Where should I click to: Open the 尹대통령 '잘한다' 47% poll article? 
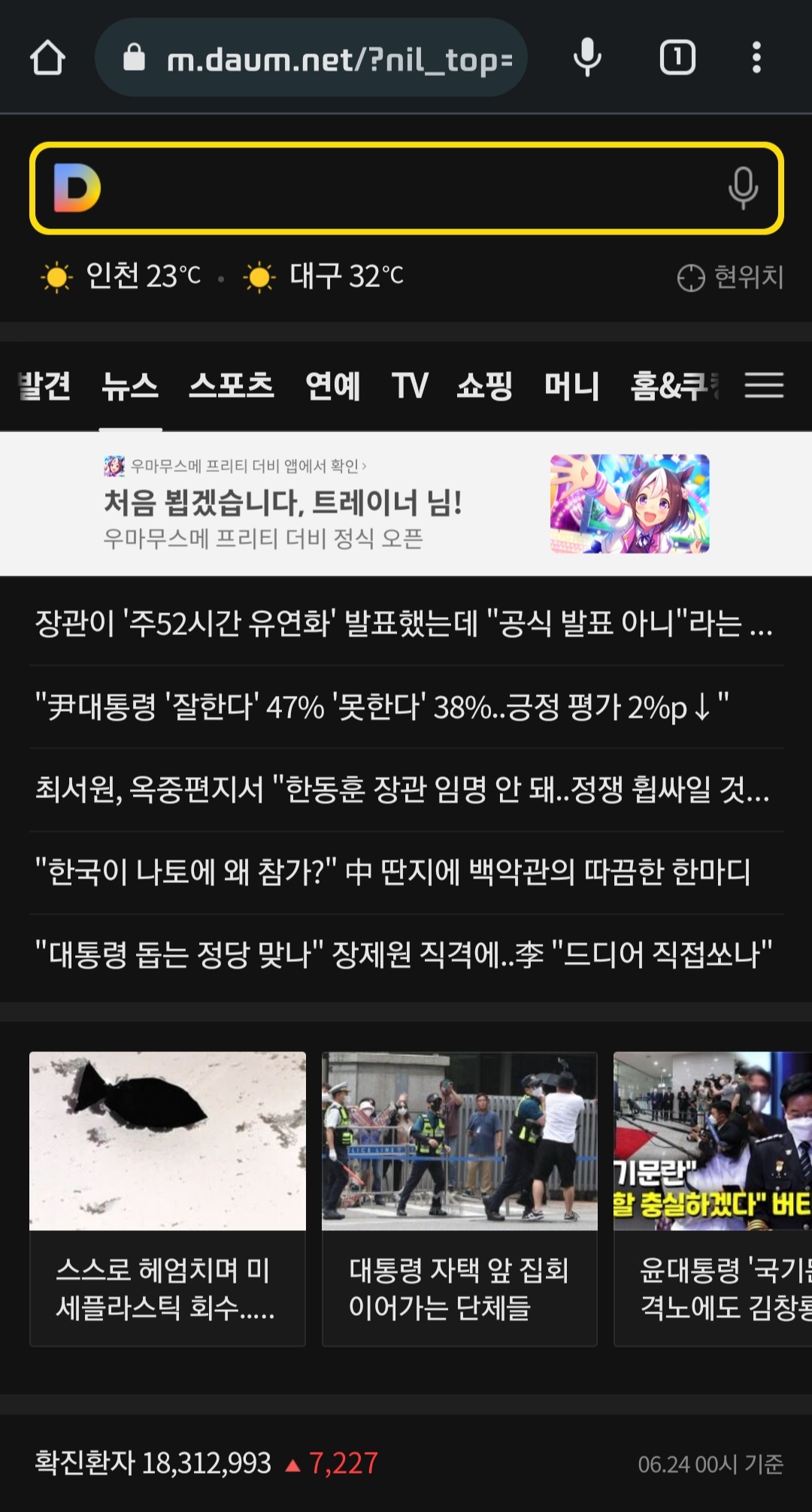382,707
